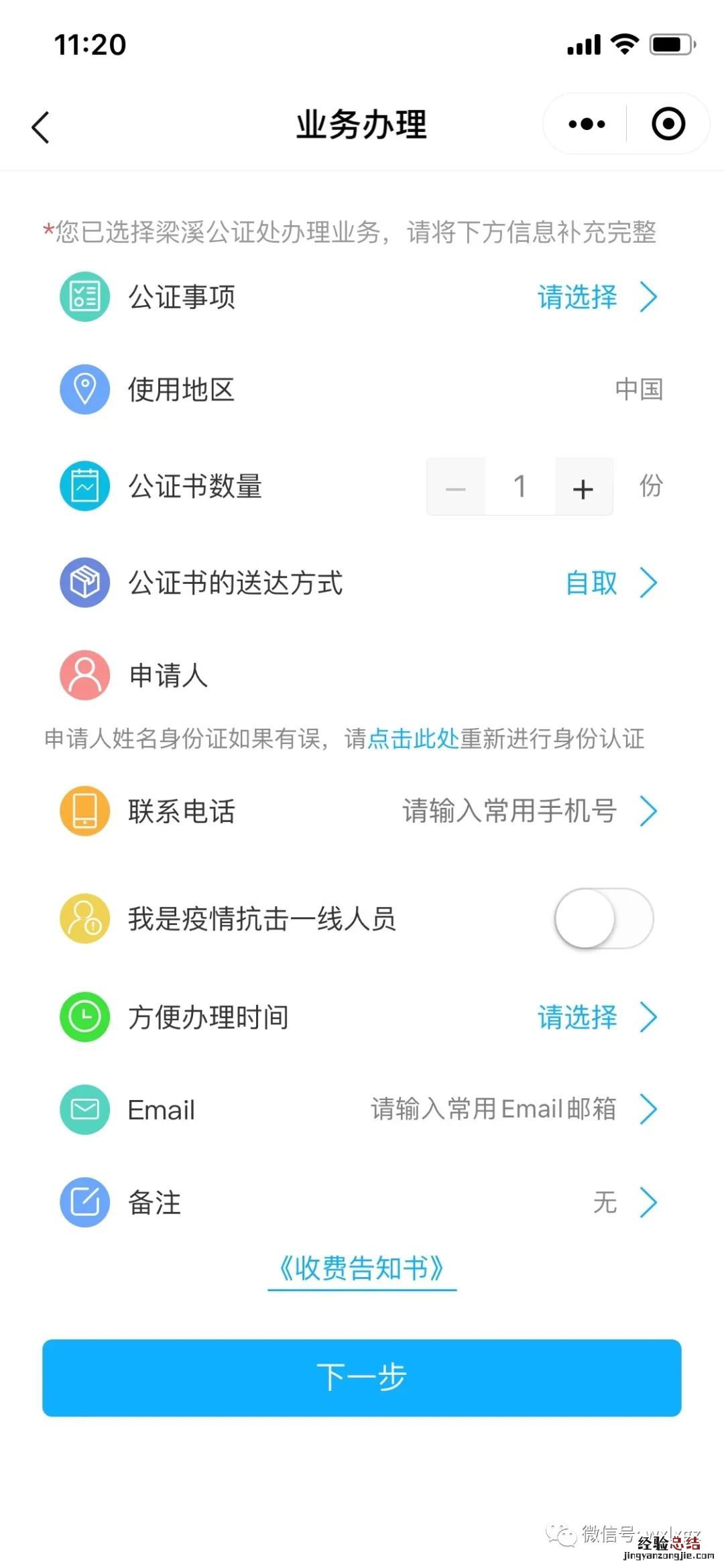Screen dimensions: 724x1568
Task: Increase the 公证书数量 count
Action: tap(583, 487)
